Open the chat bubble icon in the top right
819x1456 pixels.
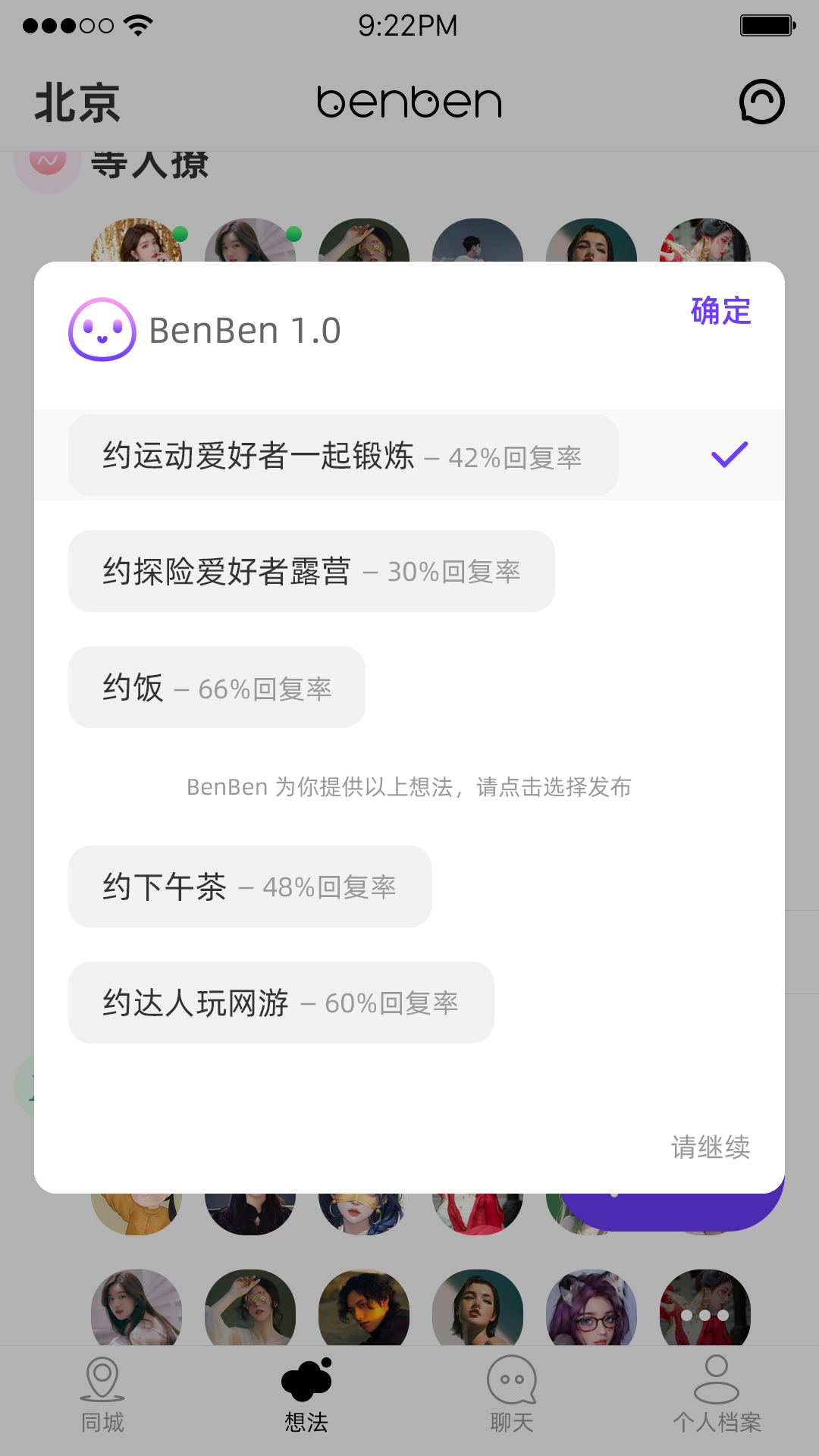click(761, 99)
